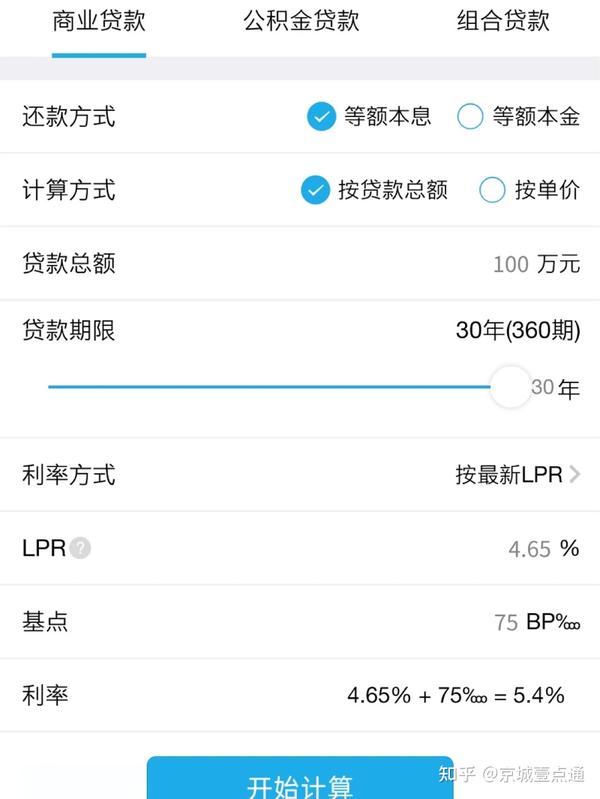Image resolution: width=600 pixels, height=799 pixels.
Task: Switch to the 组合贷款 tab
Action: [x=503, y=21]
